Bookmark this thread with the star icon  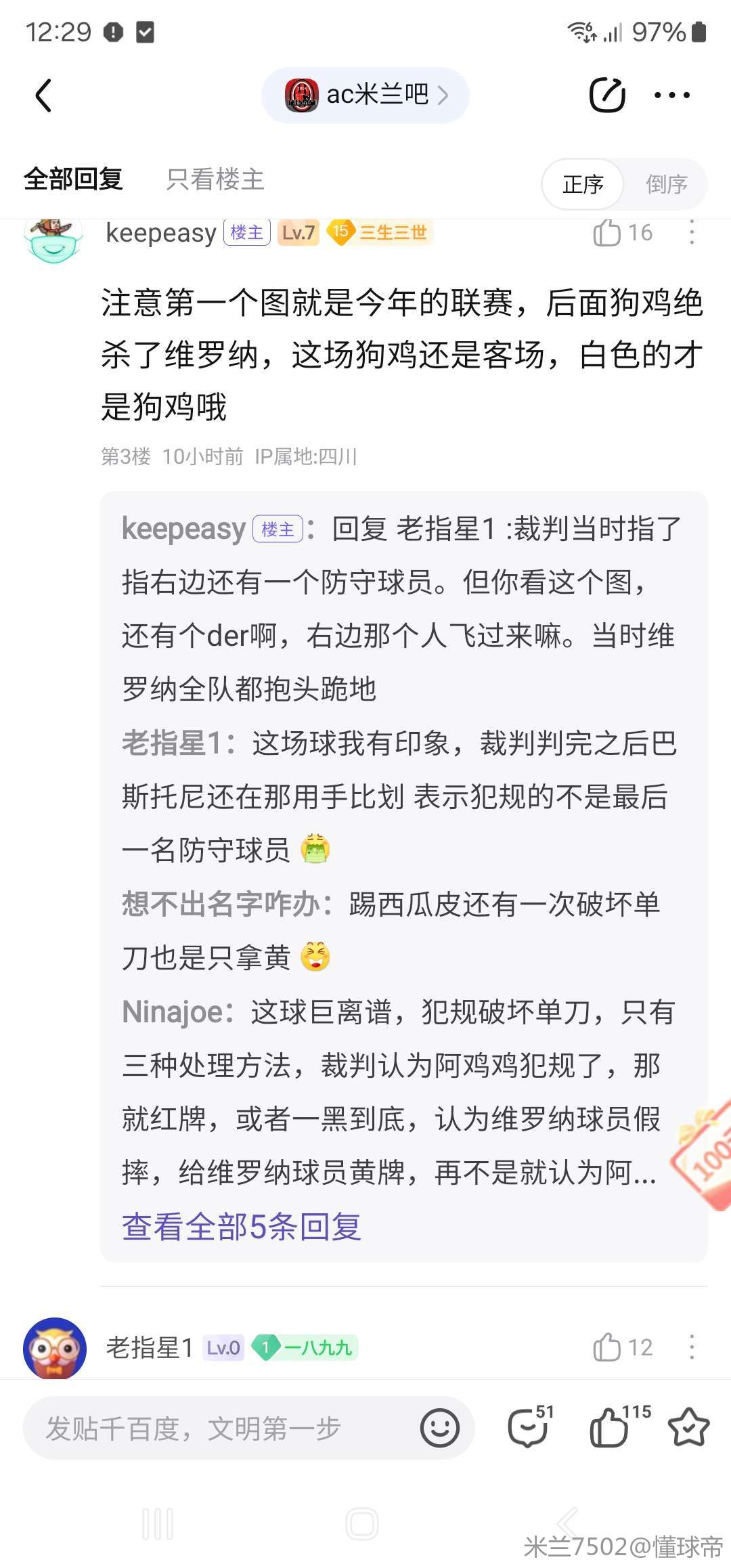coord(688,1428)
